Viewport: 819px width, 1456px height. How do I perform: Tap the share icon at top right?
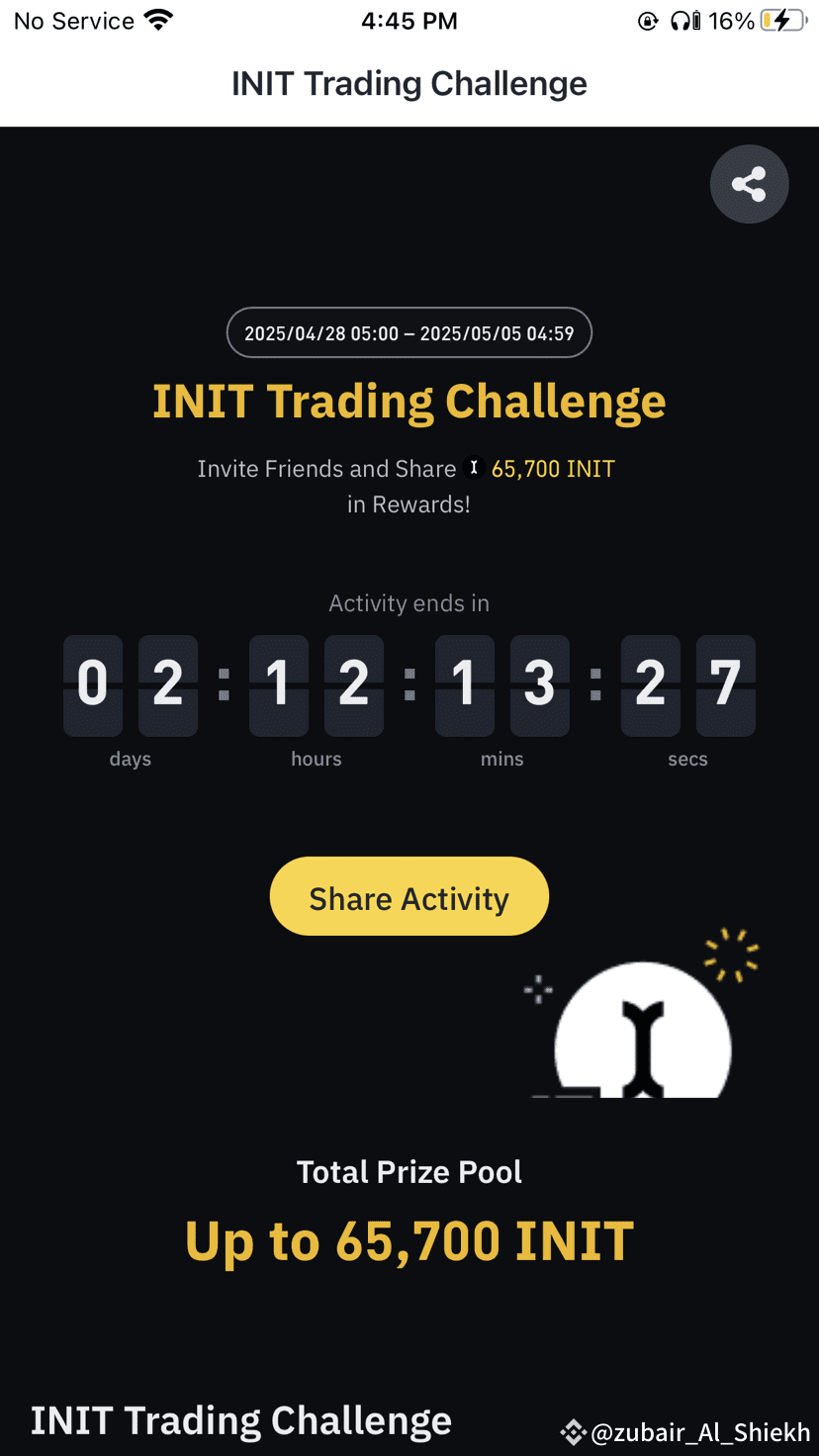(749, 184)
